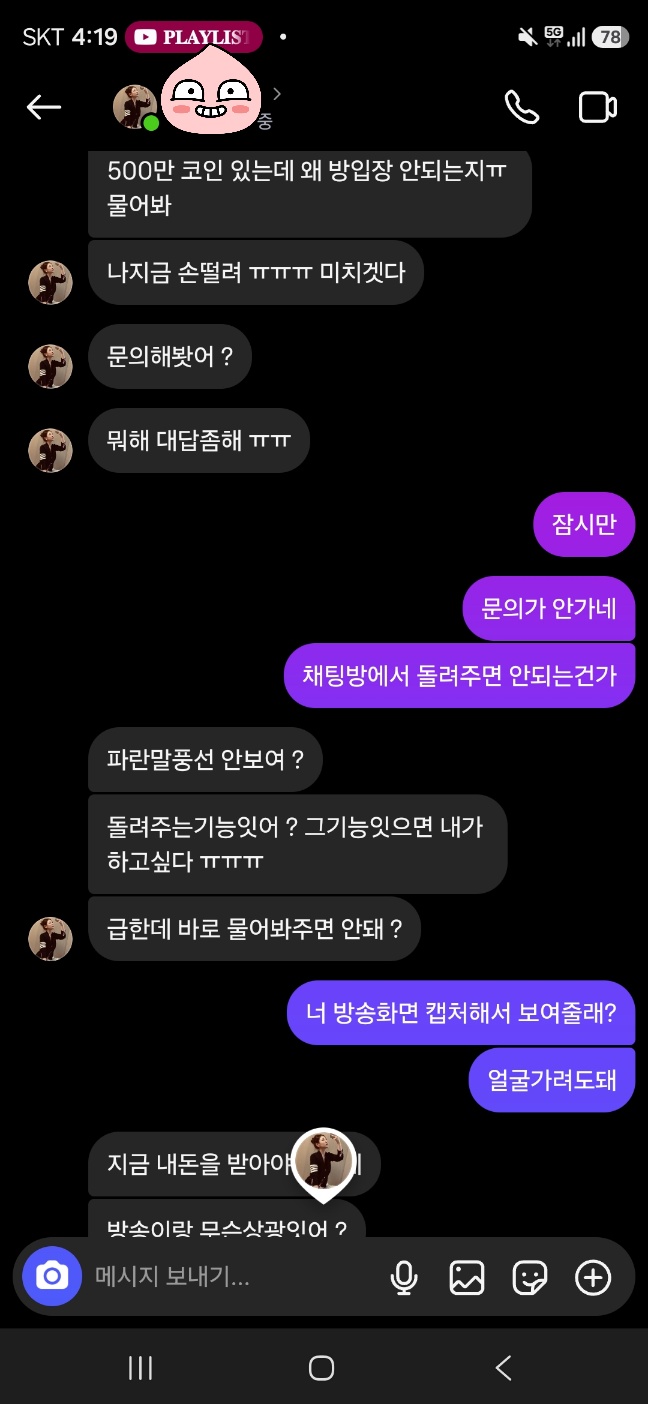The height and width of the screenshot is (1404, 648).
Task: Open the sticker picker
Action: coord(530,1277)
